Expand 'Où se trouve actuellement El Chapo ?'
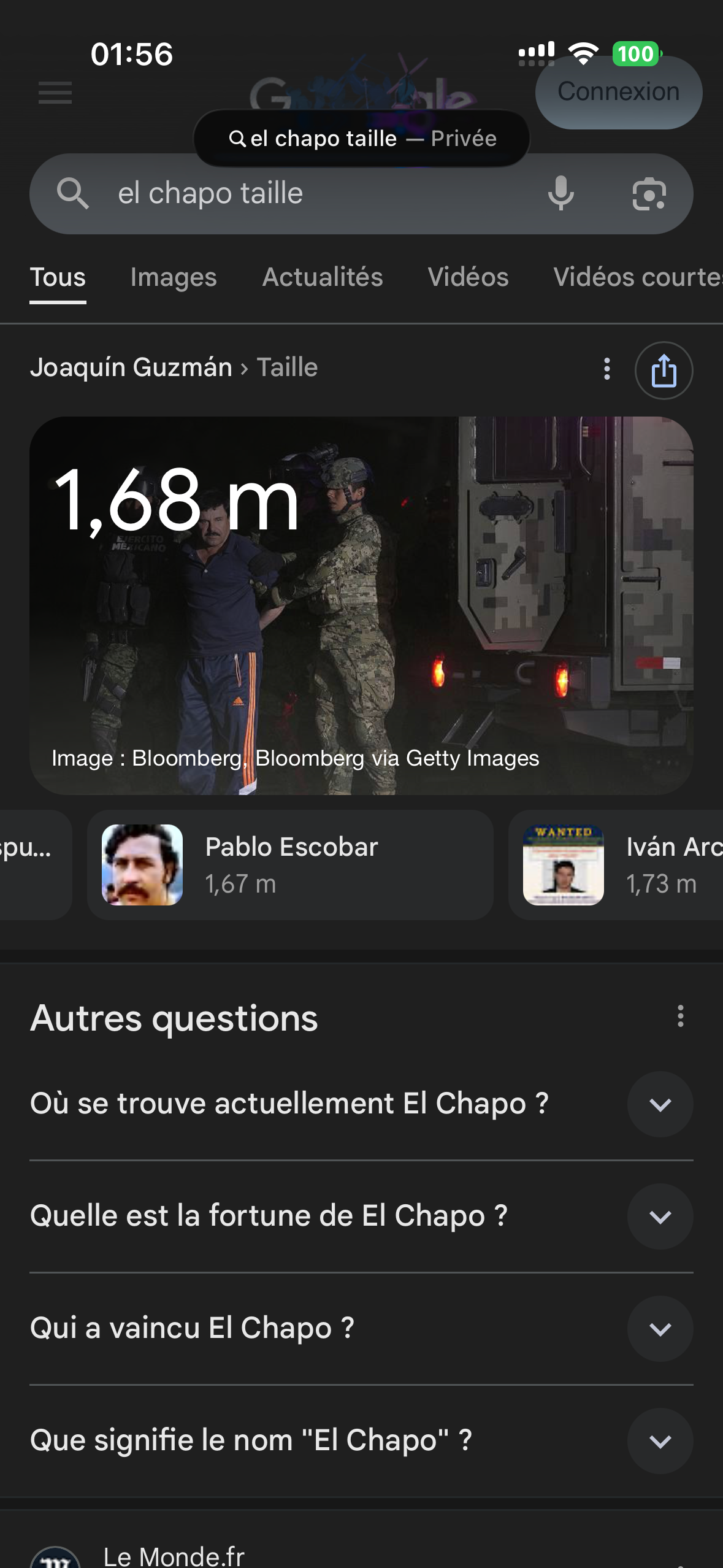This screenshot has width=723, height=1568. [660, 1104]
